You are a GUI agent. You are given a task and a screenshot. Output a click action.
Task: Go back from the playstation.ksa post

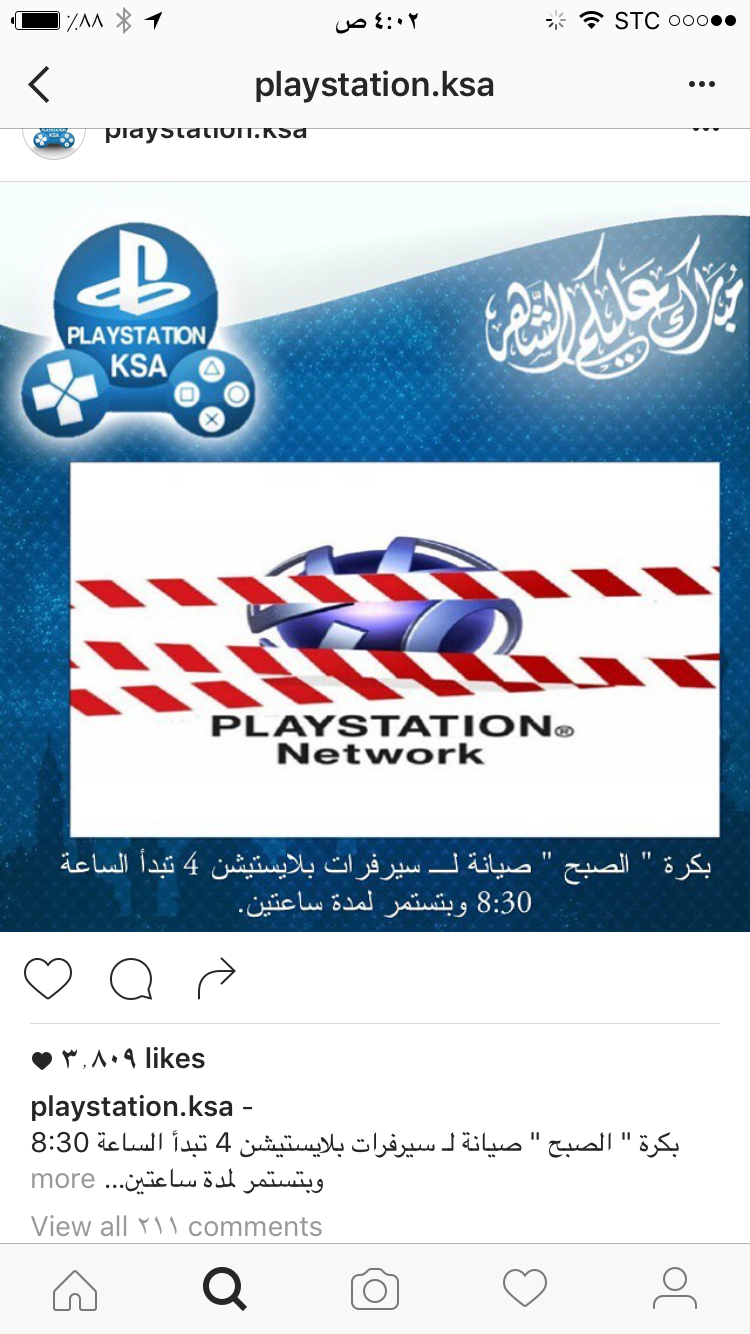tap(40, 85)
